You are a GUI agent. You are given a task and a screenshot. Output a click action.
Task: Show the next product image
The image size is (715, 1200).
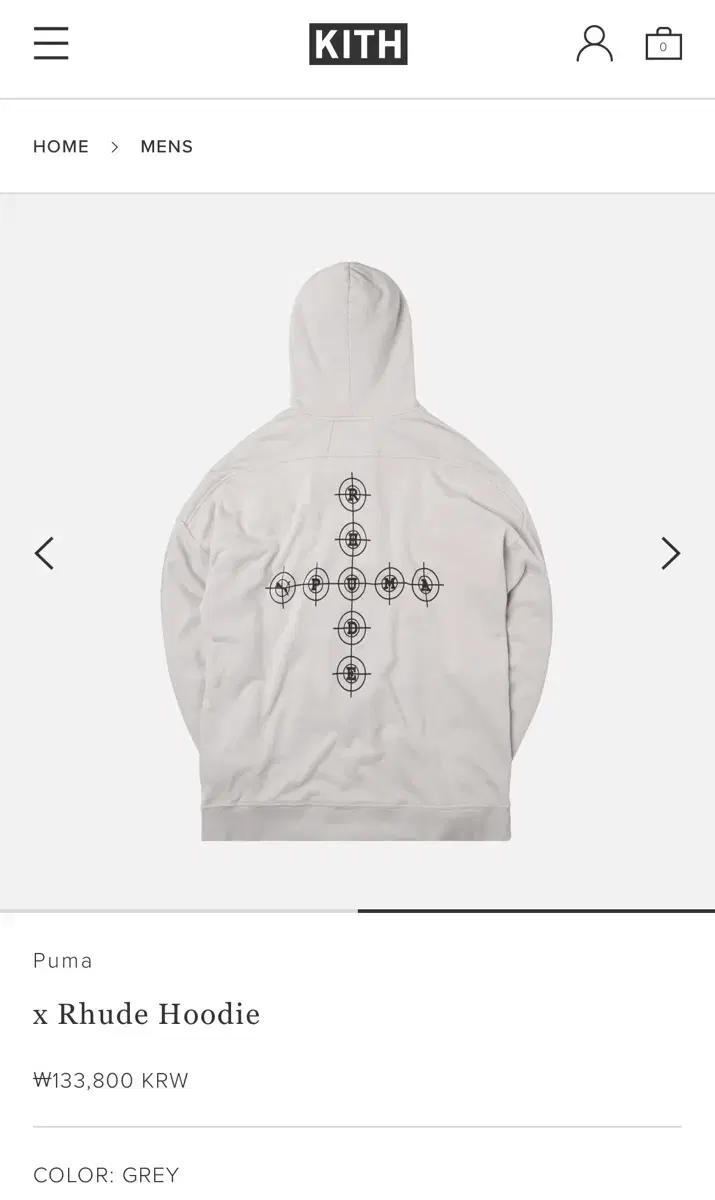coord(670,553)
